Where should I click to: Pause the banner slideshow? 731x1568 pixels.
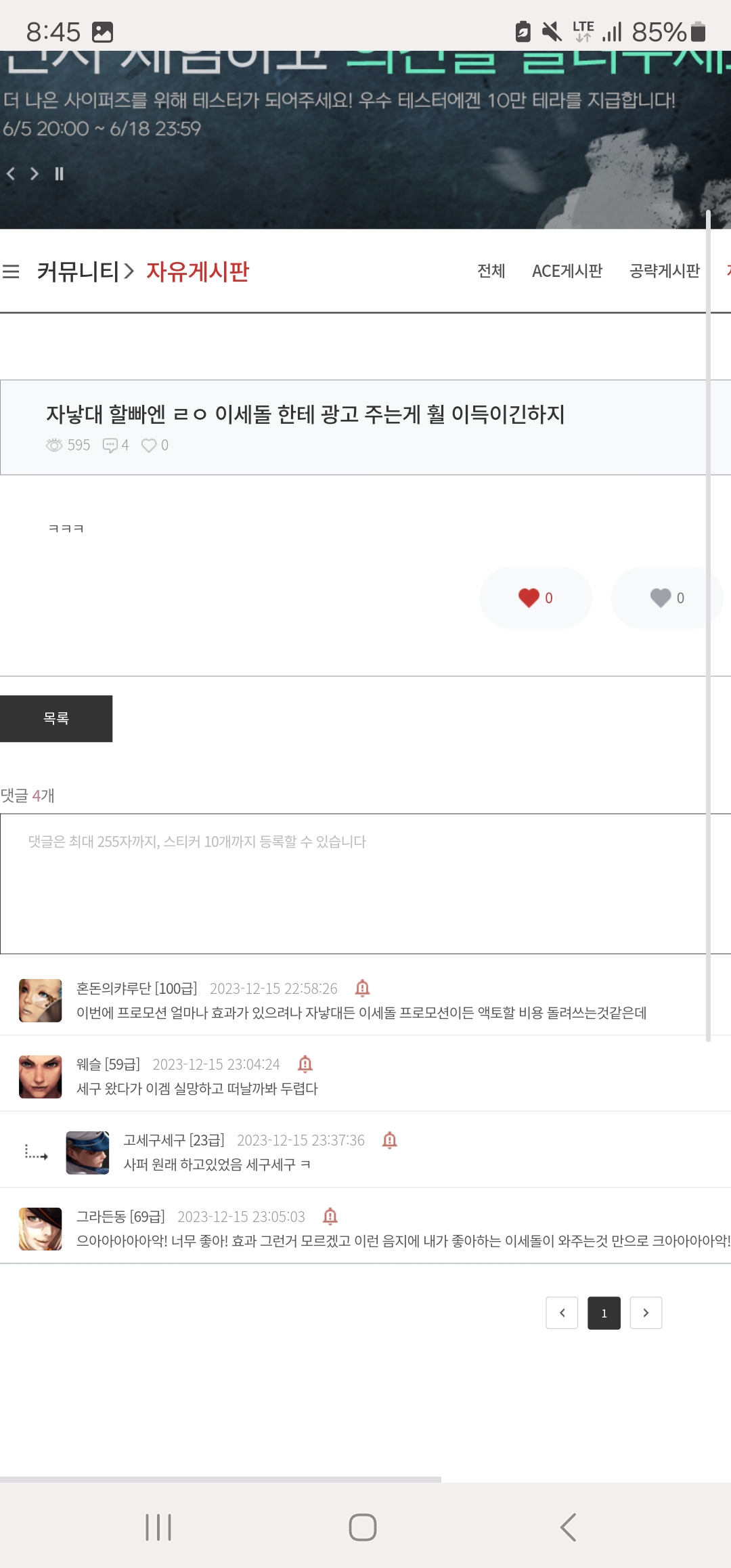[59, 174]
